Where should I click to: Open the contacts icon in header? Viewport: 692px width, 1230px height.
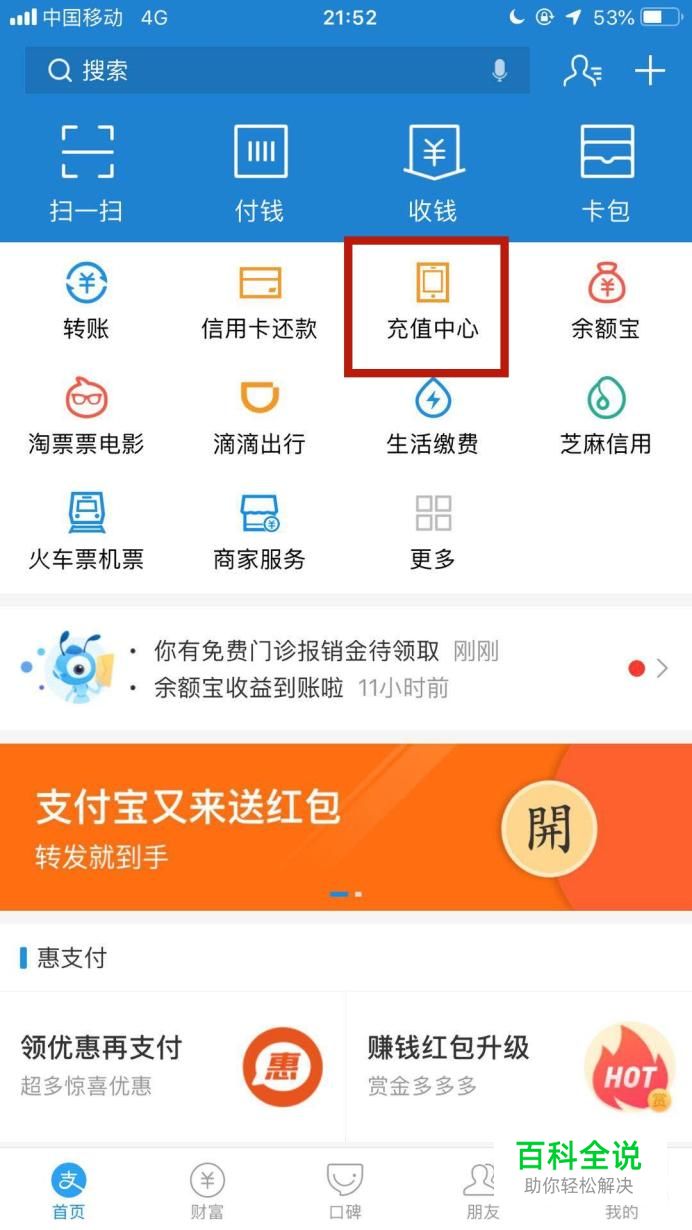(x=582, y=70)
